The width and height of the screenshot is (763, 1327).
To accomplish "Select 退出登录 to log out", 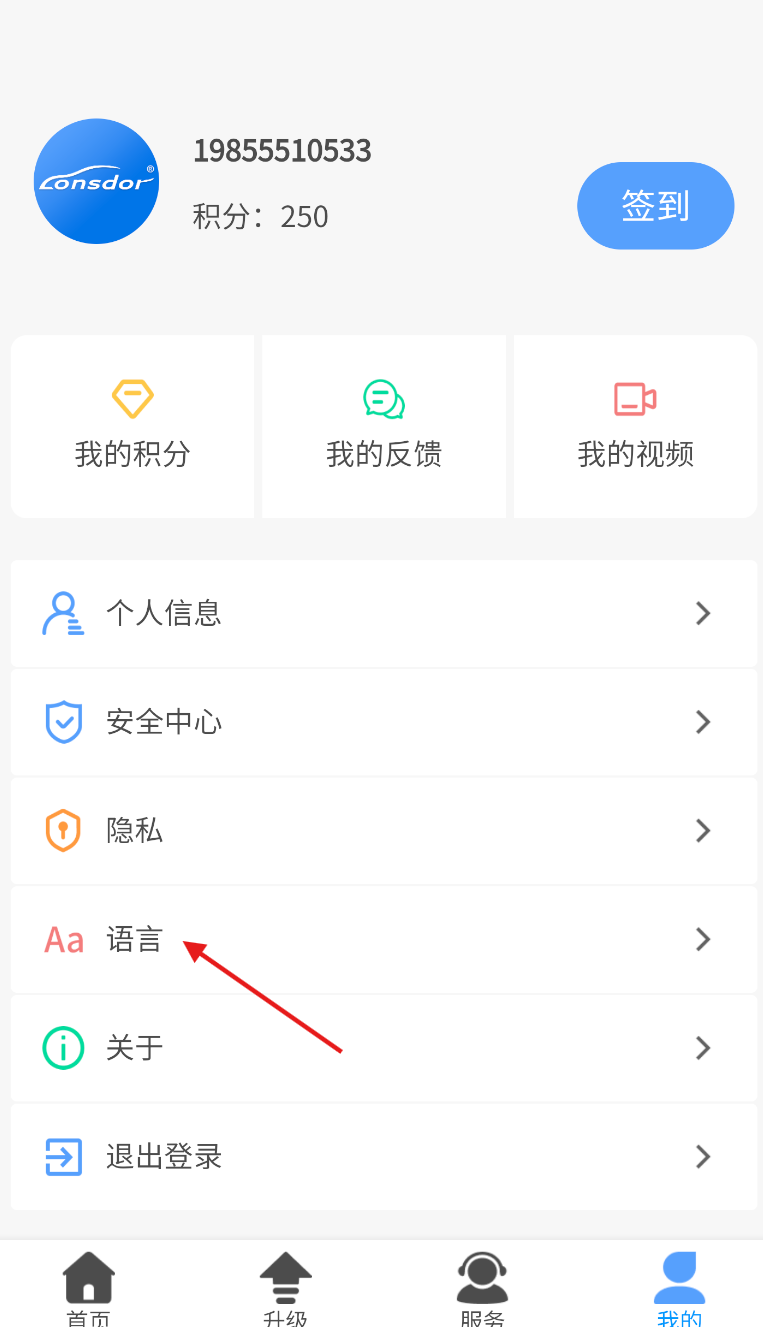I will click(383, 1157).
